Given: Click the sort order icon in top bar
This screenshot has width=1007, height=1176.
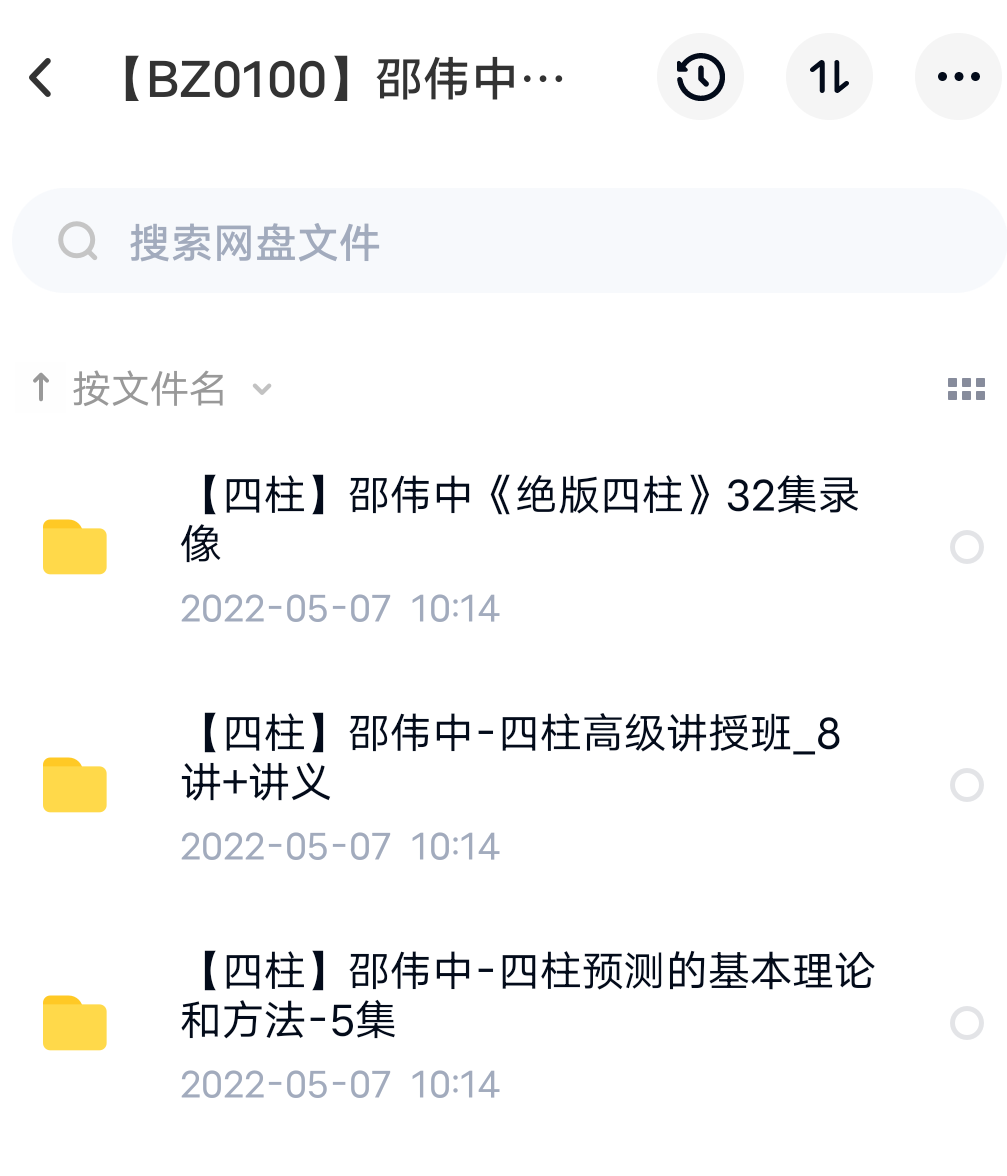Looking at the screenshot, I should [829, 76].
